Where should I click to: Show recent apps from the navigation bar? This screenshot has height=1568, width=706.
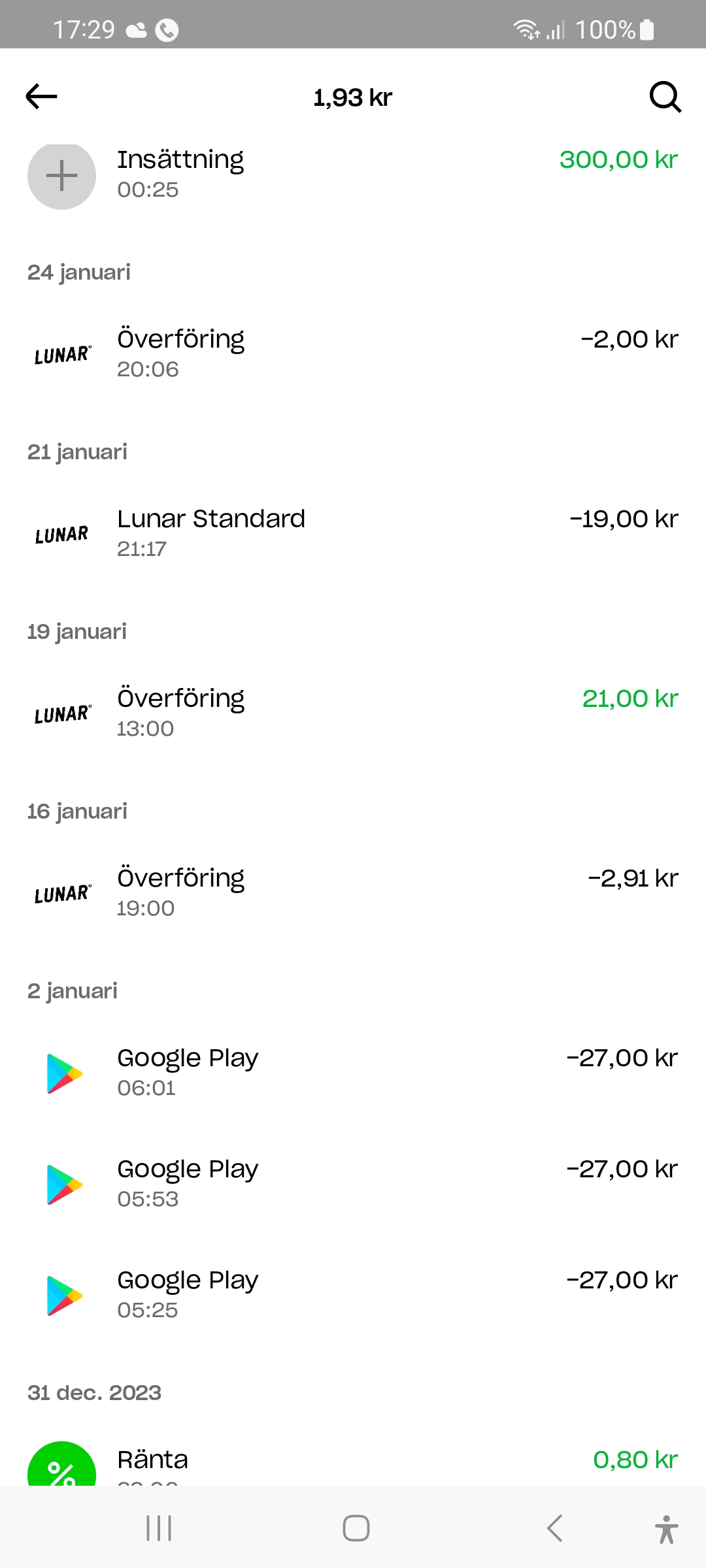159,1529
